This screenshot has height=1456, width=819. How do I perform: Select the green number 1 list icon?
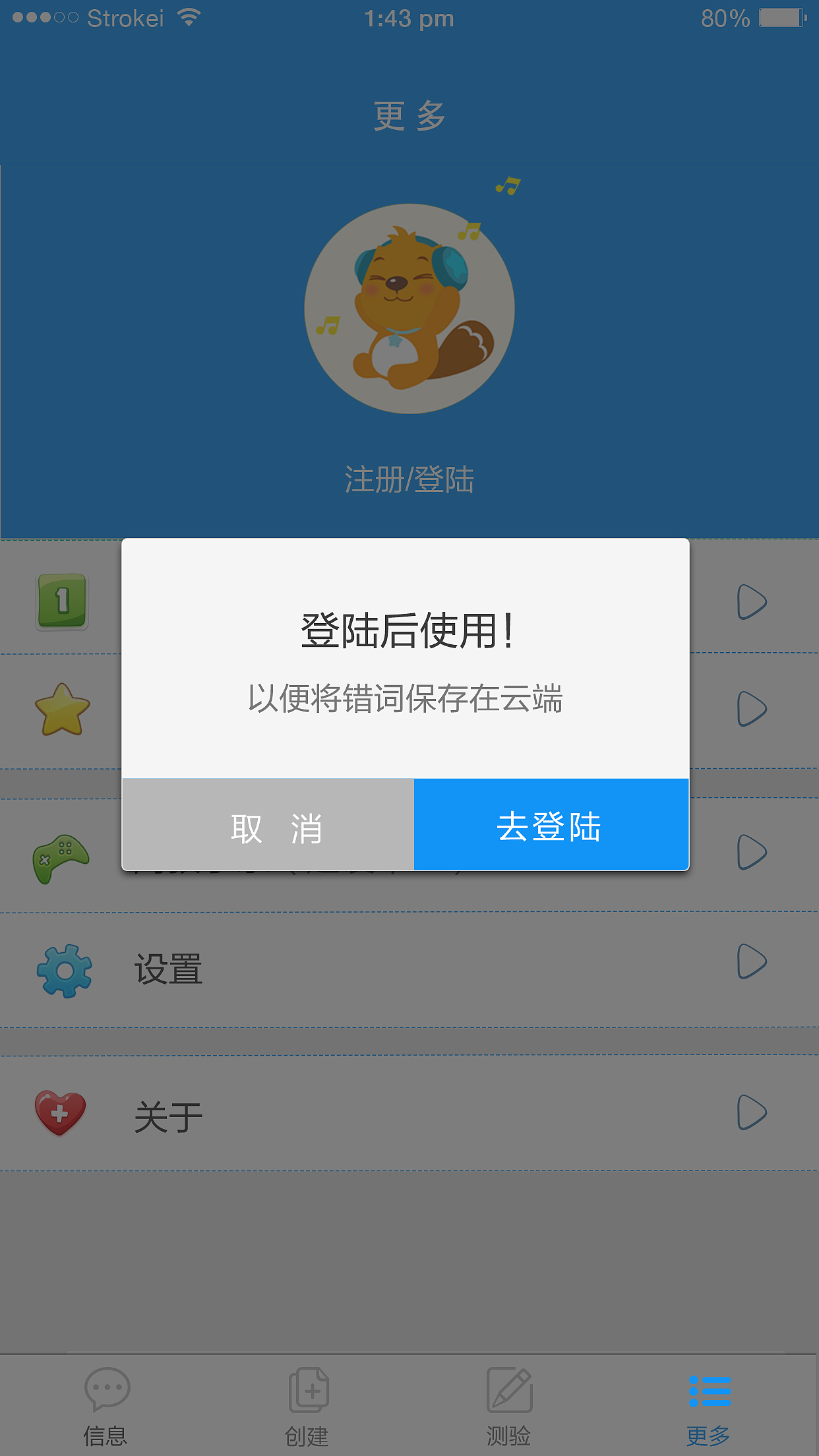coord(63,601)
